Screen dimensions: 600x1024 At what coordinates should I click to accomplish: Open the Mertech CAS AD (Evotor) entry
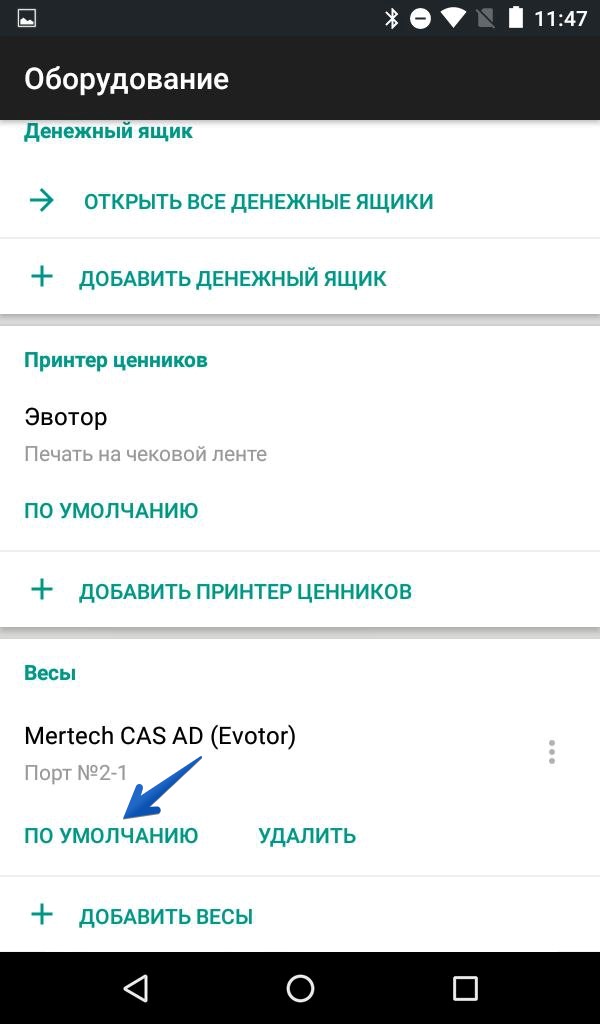click(x=160, y=750)
